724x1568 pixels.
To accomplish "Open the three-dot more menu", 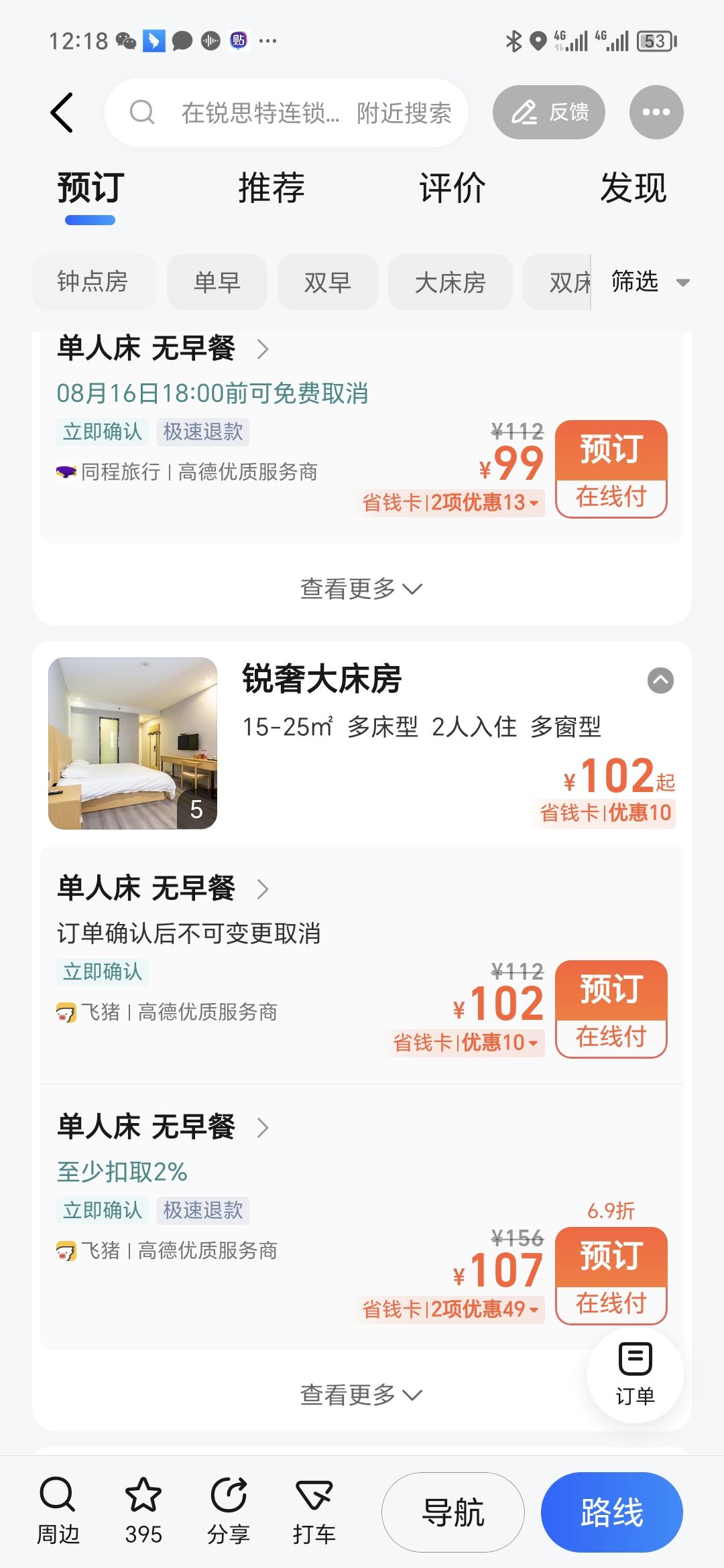I will pyautogui.click(x=656, y=113).
